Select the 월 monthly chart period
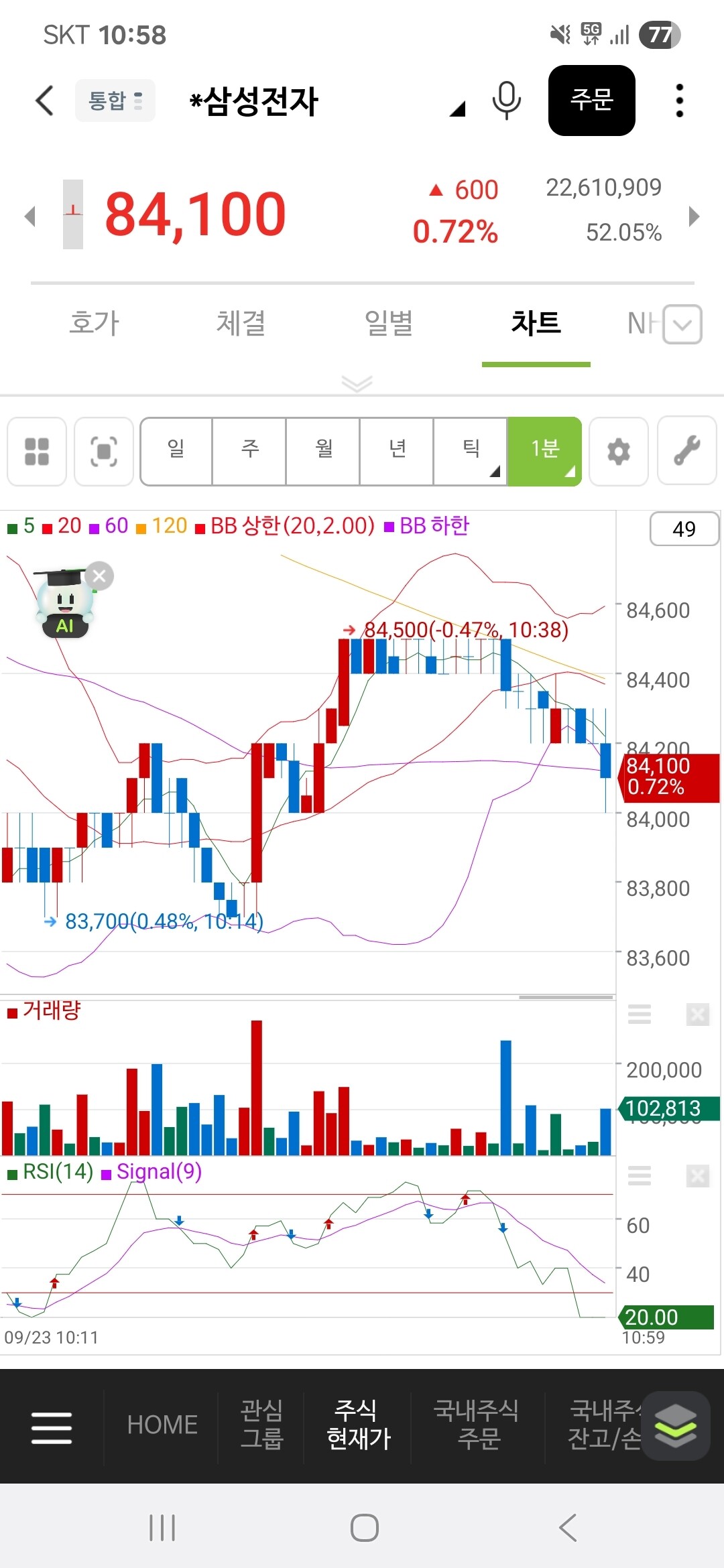This screenshot has height=1568, width=724. tap(324, 450)
